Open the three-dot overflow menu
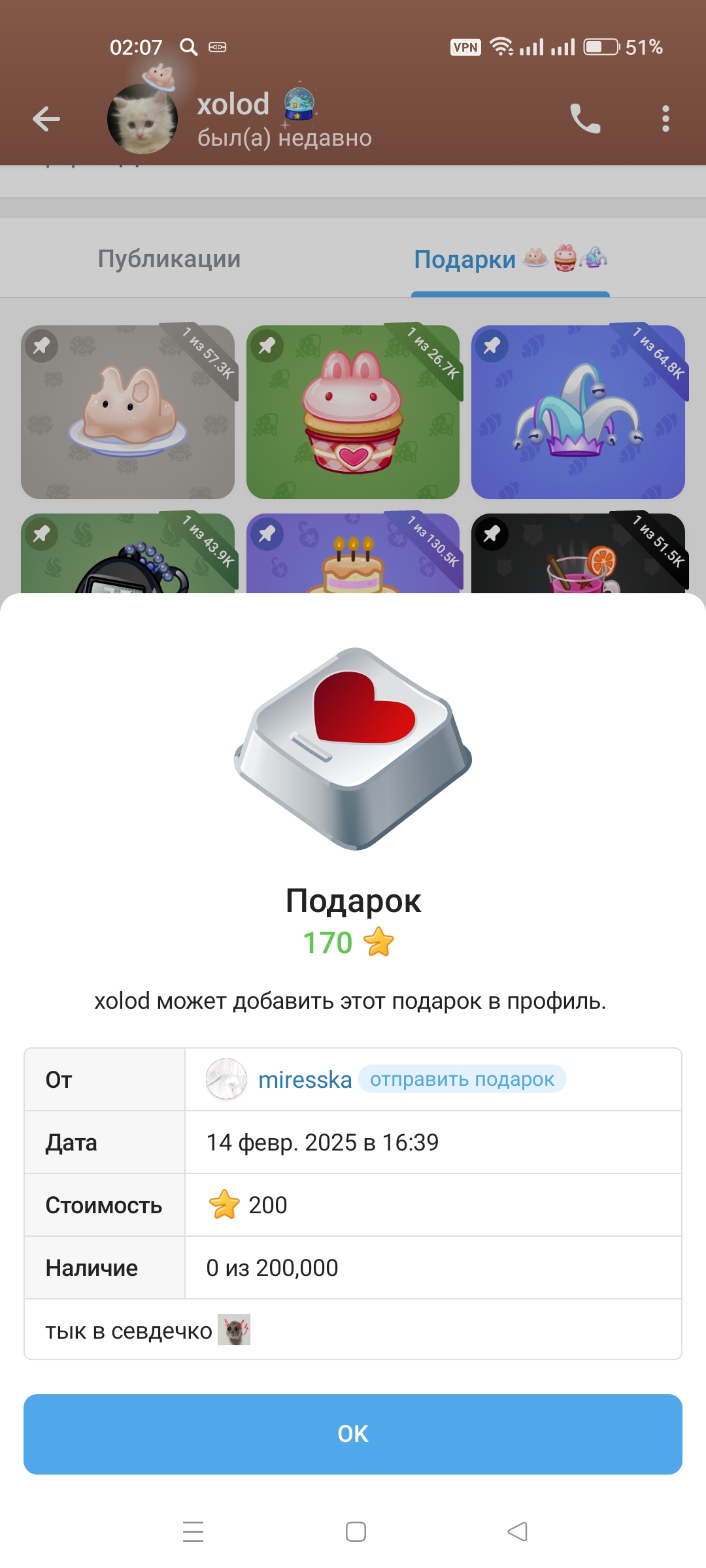 click(x=665, y=119)
